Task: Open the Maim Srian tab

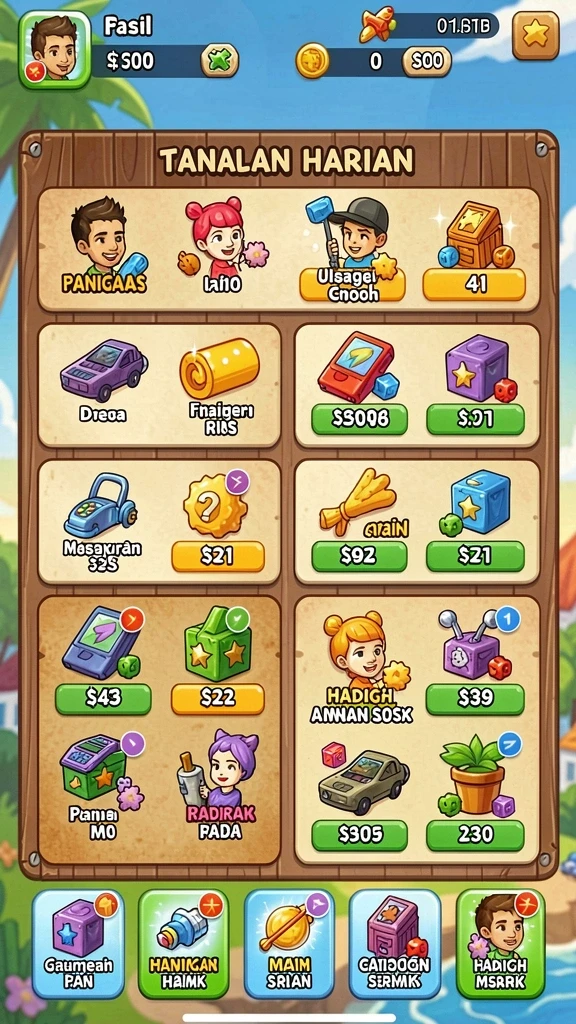Action: click(x=289, y=944)
